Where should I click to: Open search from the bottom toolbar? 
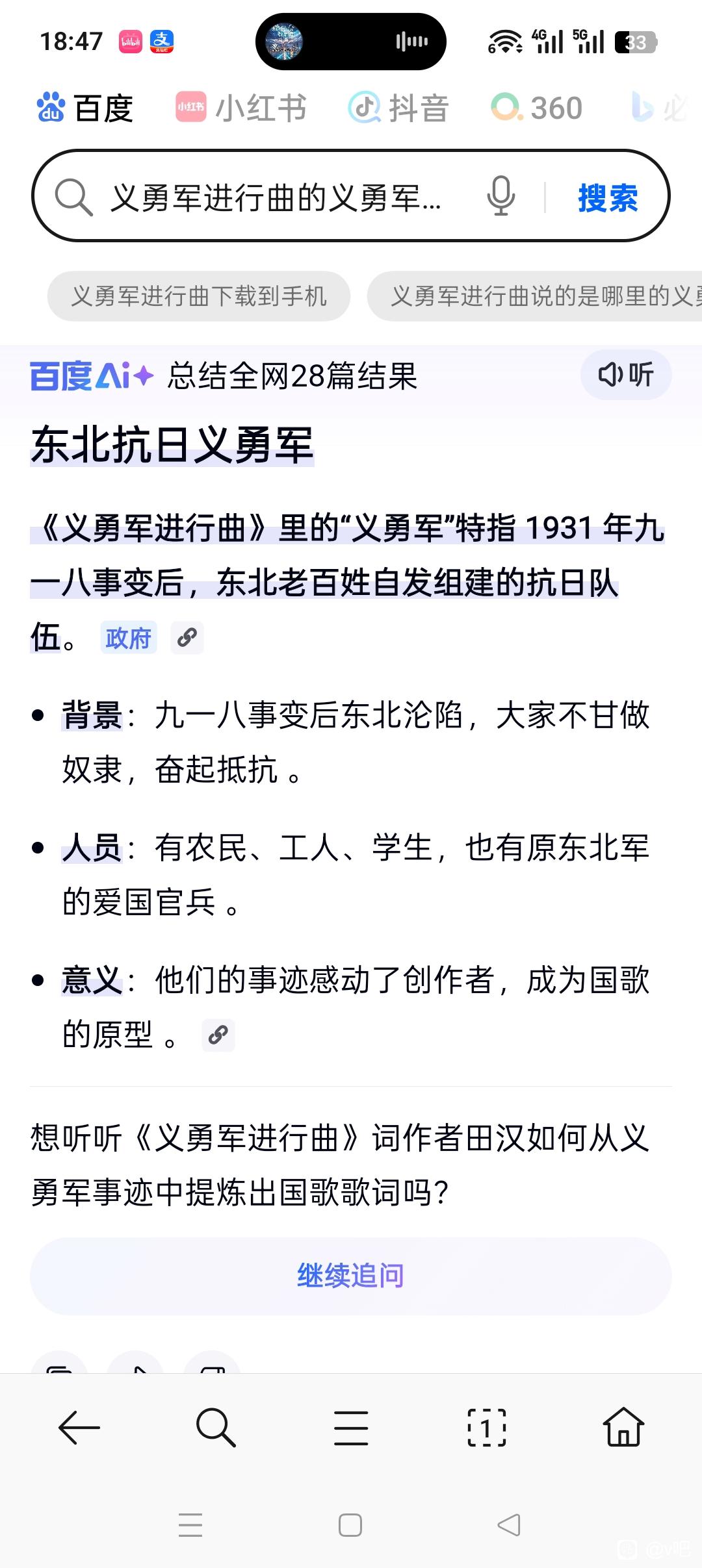(215, 1428)
